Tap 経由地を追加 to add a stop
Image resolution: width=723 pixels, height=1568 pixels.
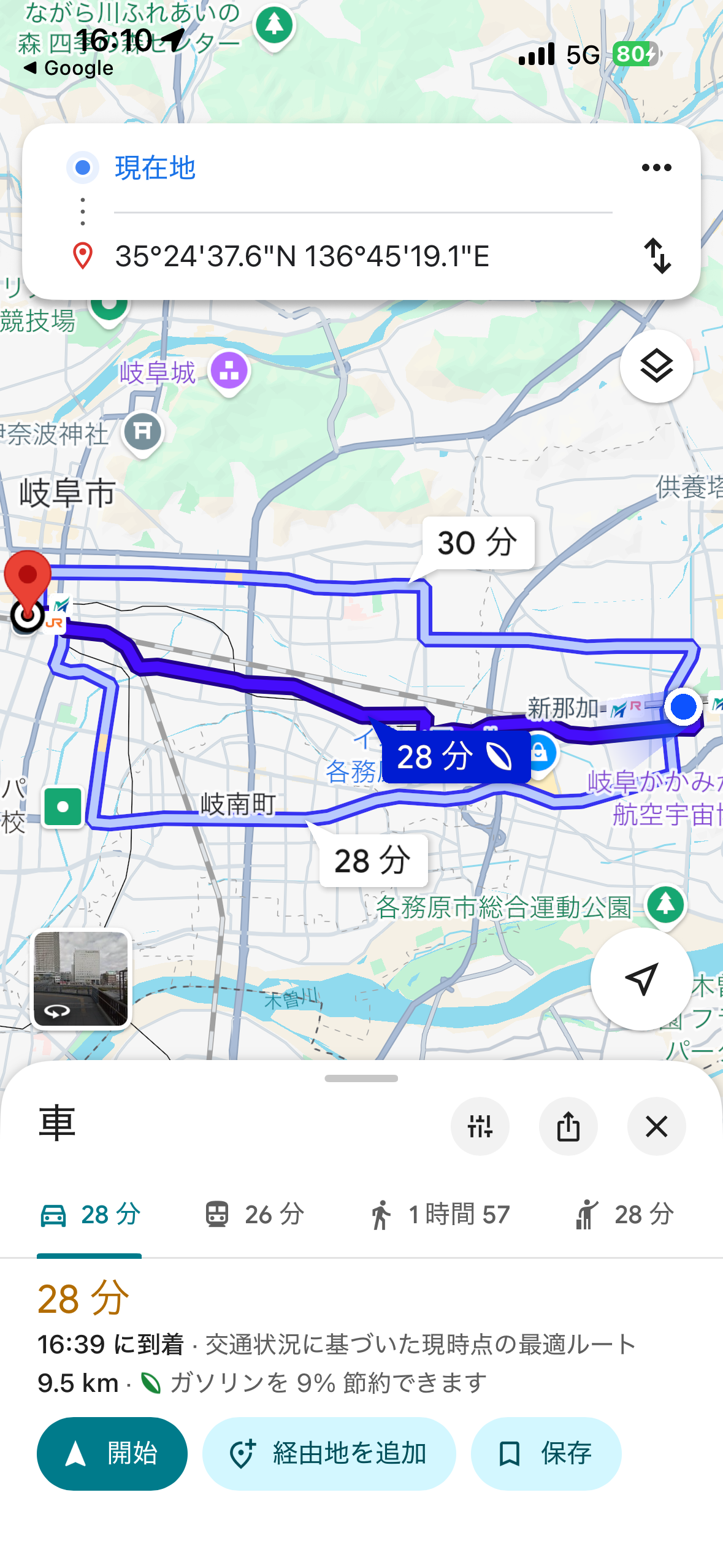pos(329,1453)
